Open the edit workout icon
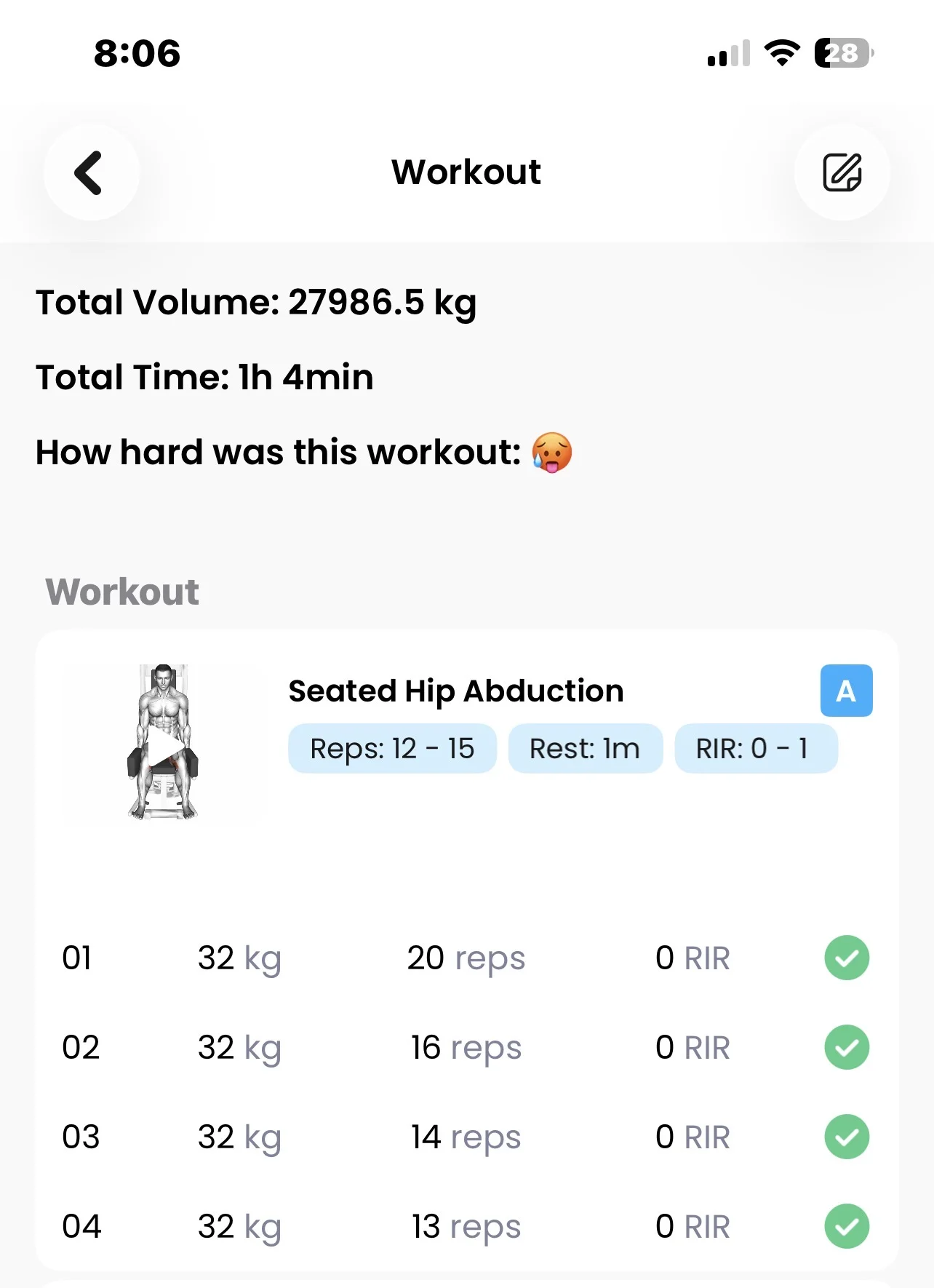Screen dimensions: 934x1288 pos(842,173)
